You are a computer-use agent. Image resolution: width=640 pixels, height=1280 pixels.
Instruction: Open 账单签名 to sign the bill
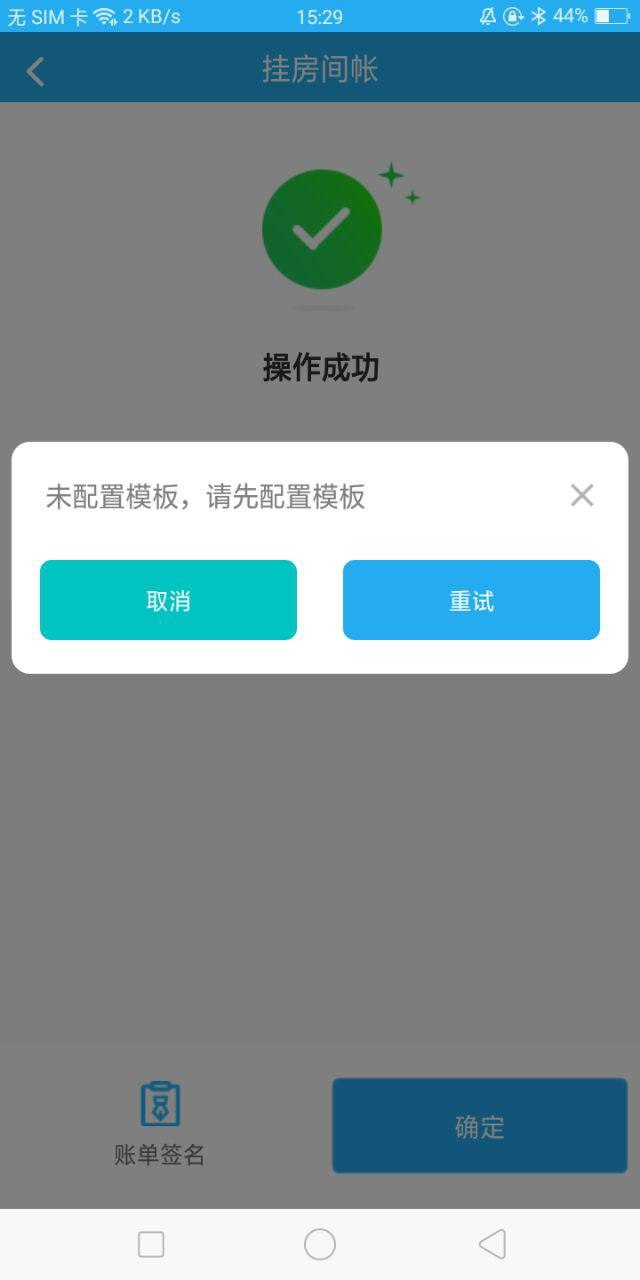pyautogui.click(x=160, y=1124)
